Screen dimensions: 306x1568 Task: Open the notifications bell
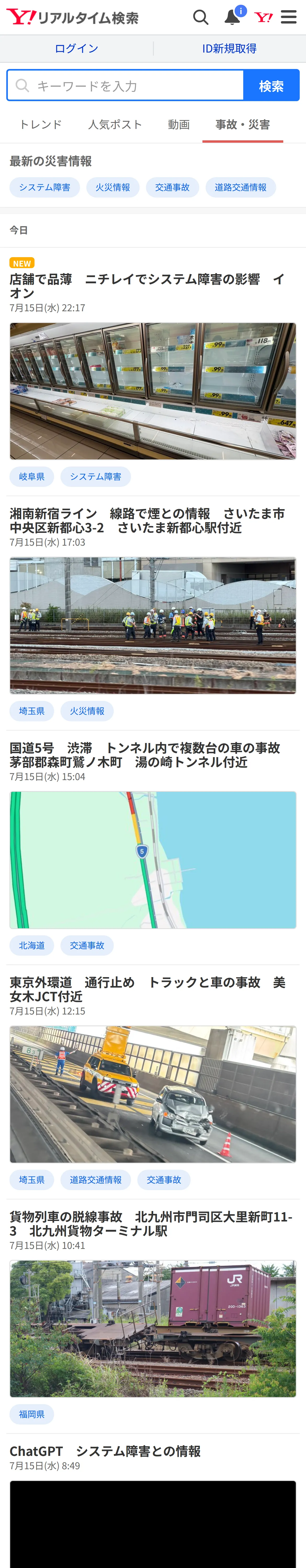click(x=232, y=17)
